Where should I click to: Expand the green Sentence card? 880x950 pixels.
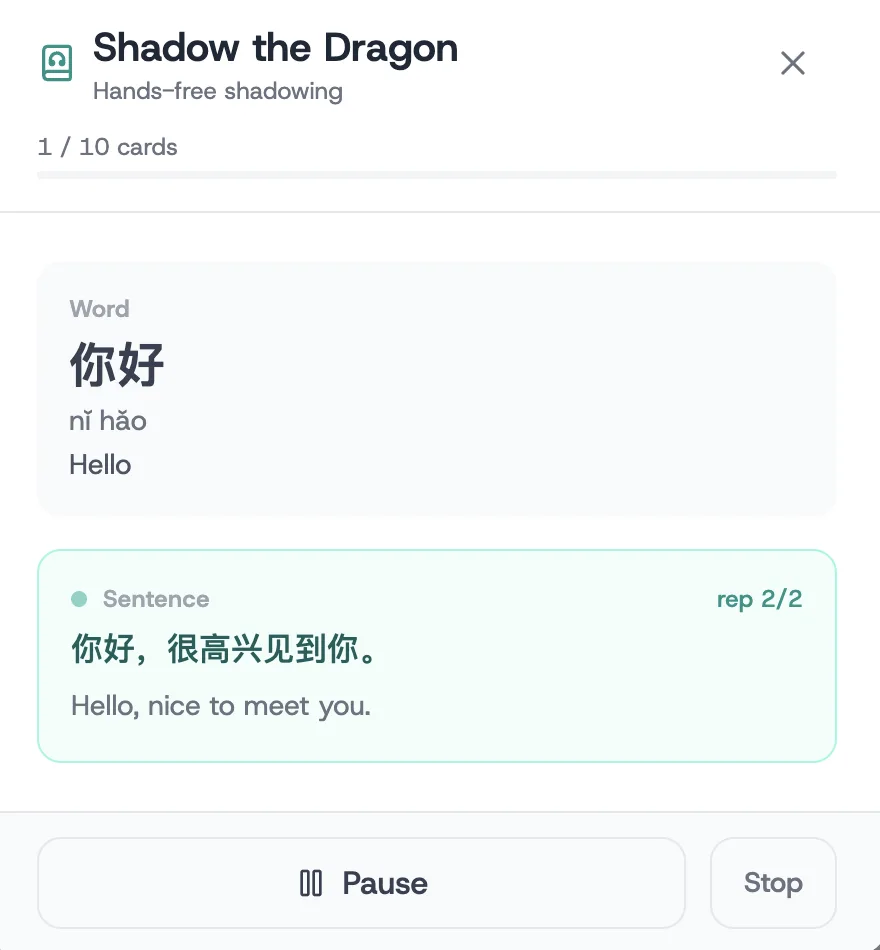pyautogui.click(x=436, y=655)
